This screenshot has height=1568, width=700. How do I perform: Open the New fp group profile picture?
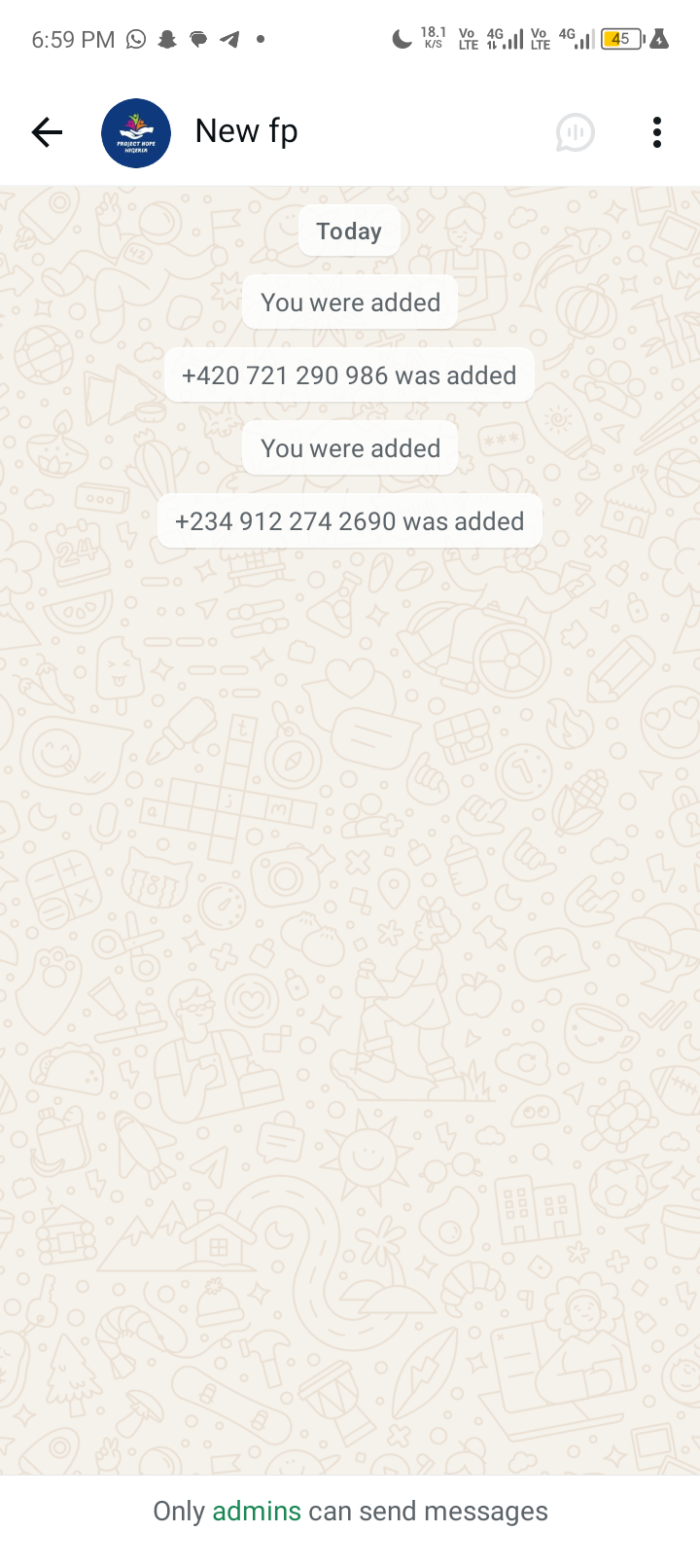pyautogui.click(x=136, y=132)
